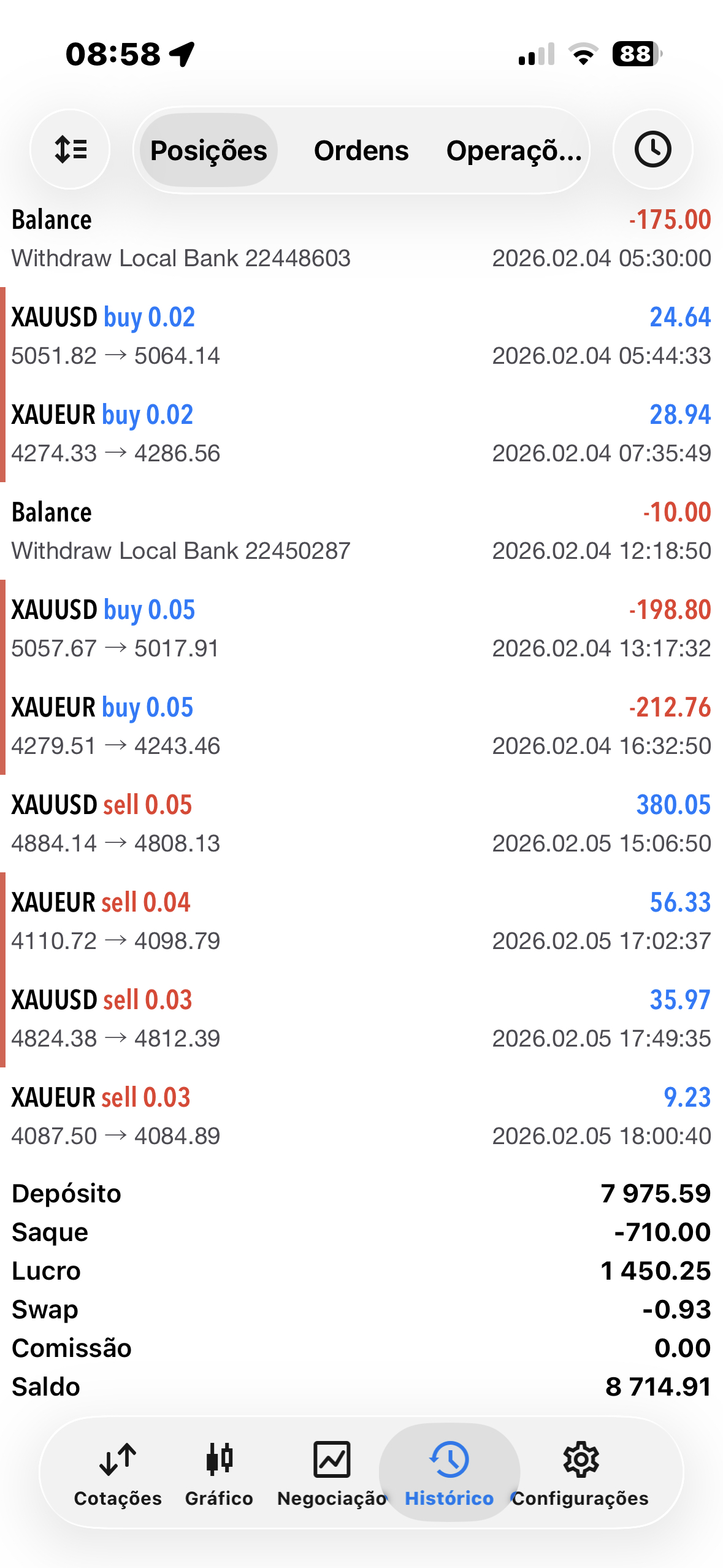This screenshot has height=1568, width=723.
Task: Open the history period clock icon
Action: point(652,150)
